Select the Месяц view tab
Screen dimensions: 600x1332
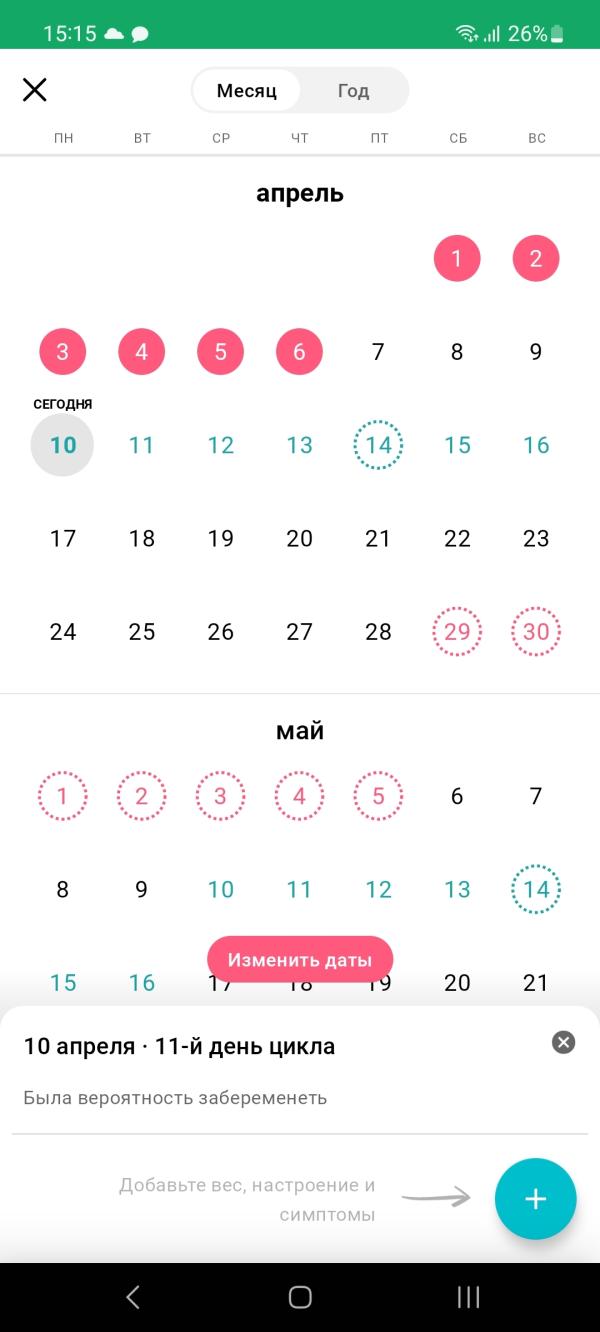246,91
